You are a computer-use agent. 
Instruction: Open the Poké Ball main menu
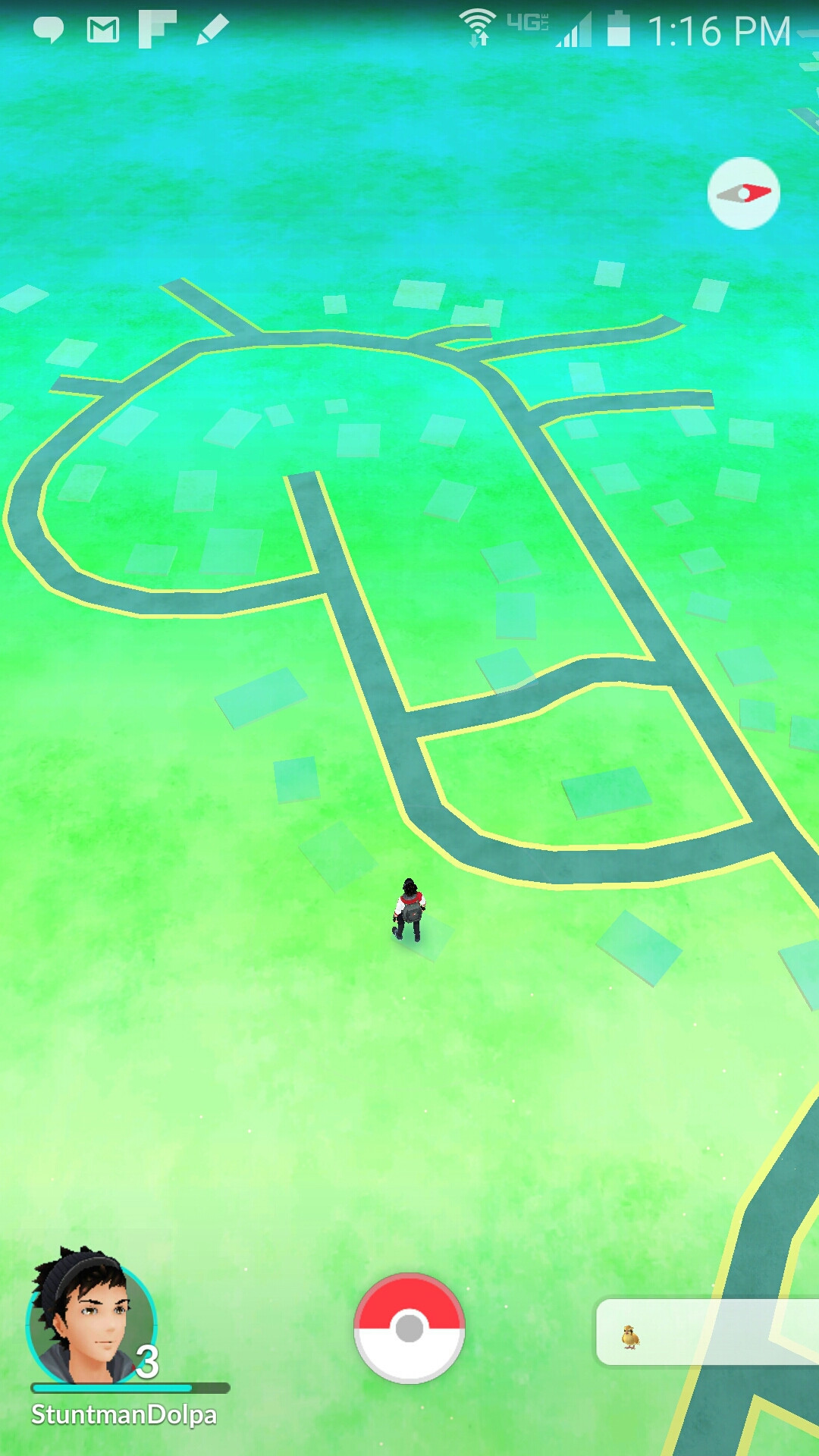point(409,1328)
